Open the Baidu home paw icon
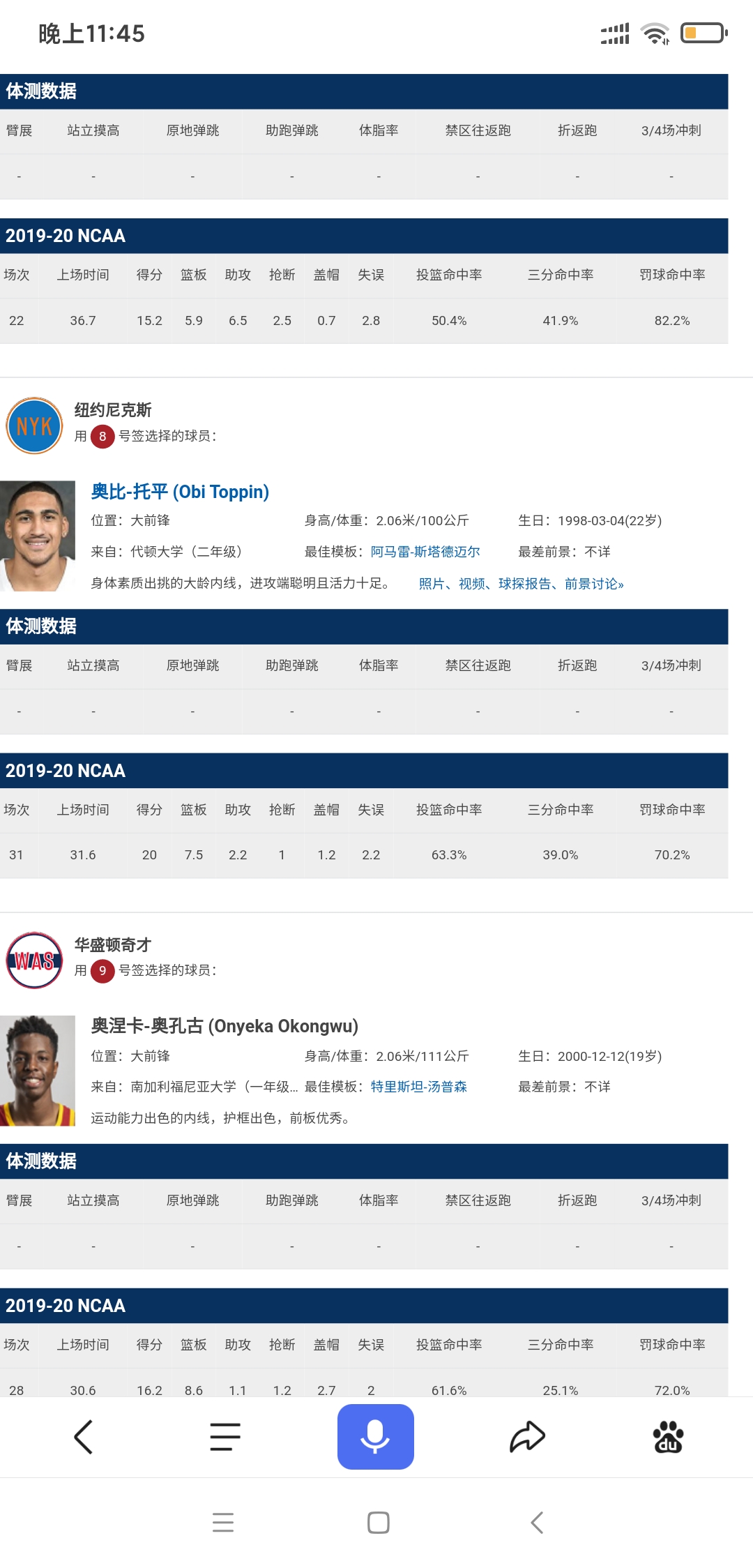Screen dimensions: 753x1568 pos(668,1437)
